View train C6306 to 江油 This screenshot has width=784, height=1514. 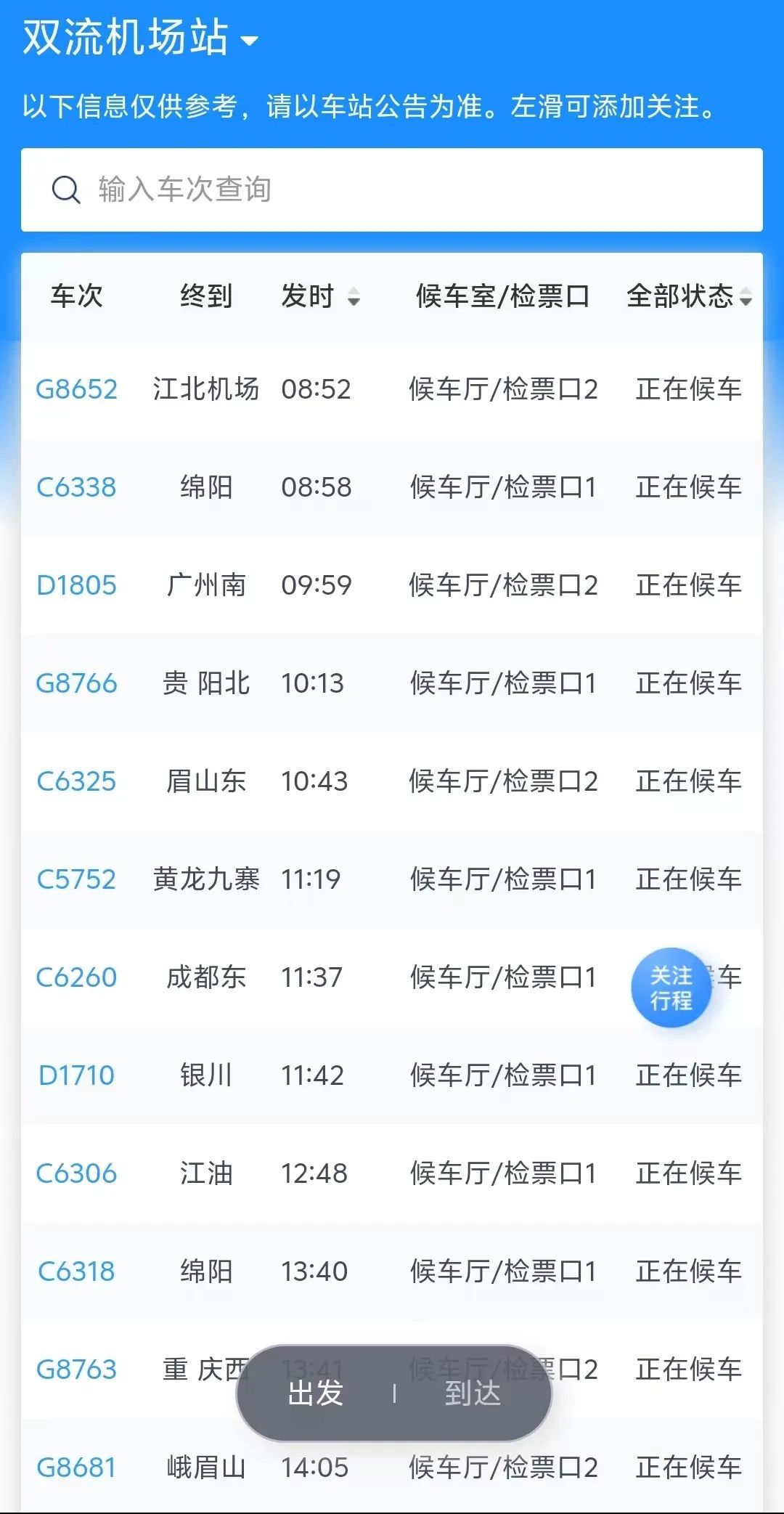point(77,1173)
